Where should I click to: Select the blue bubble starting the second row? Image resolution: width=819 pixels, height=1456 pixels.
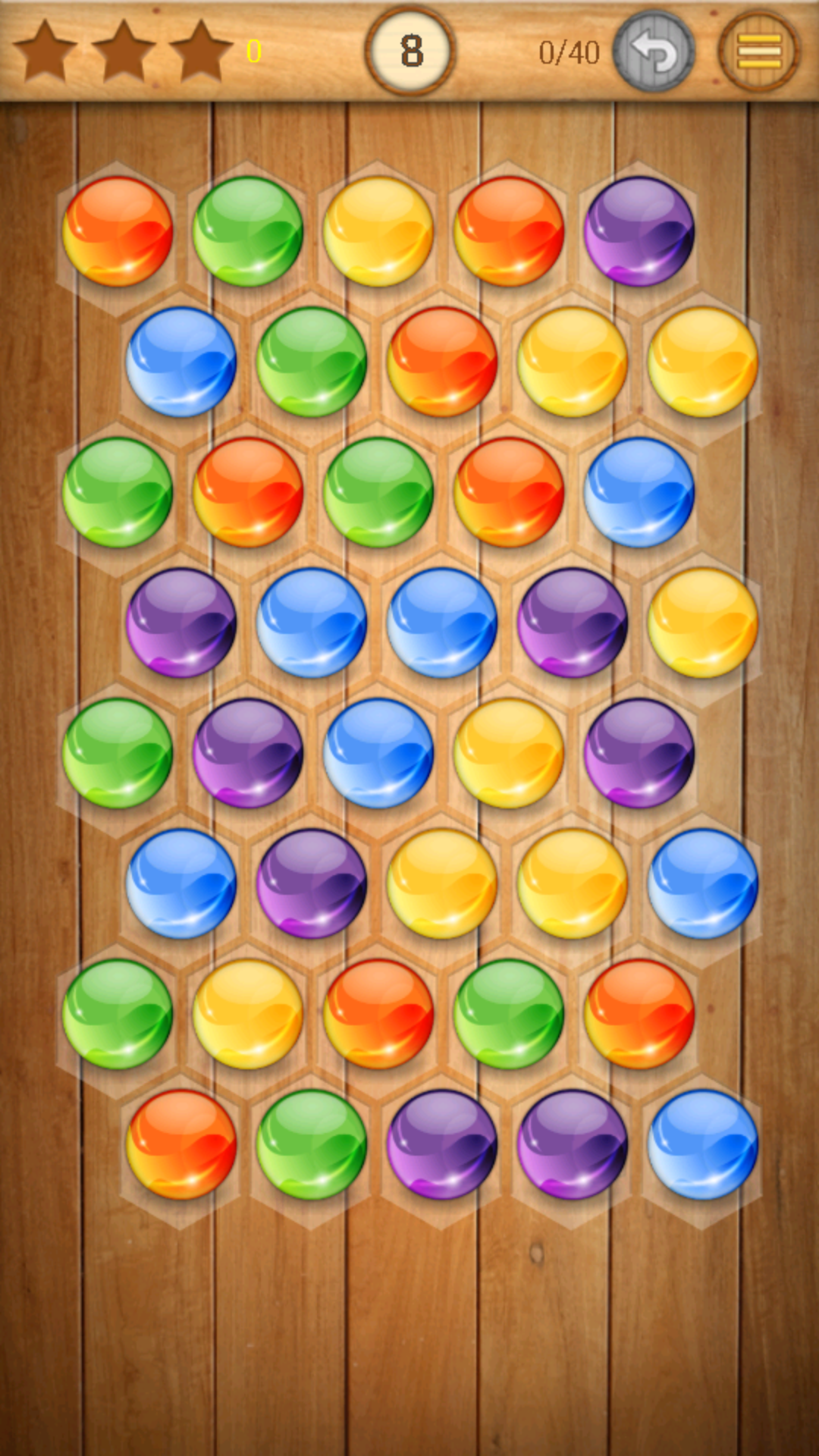click(182, 364)
